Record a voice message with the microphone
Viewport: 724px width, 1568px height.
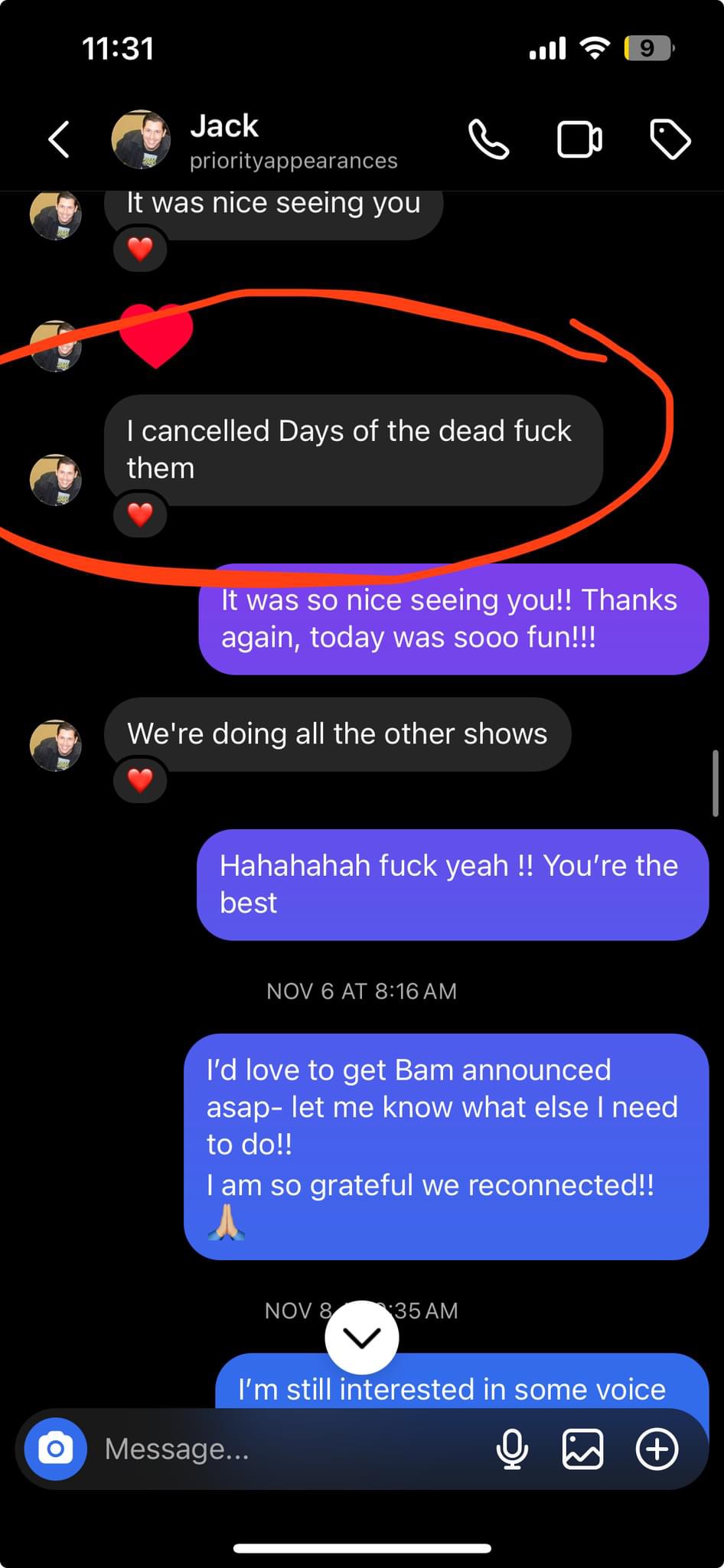pyautogui.click(x=512, y=1449)
